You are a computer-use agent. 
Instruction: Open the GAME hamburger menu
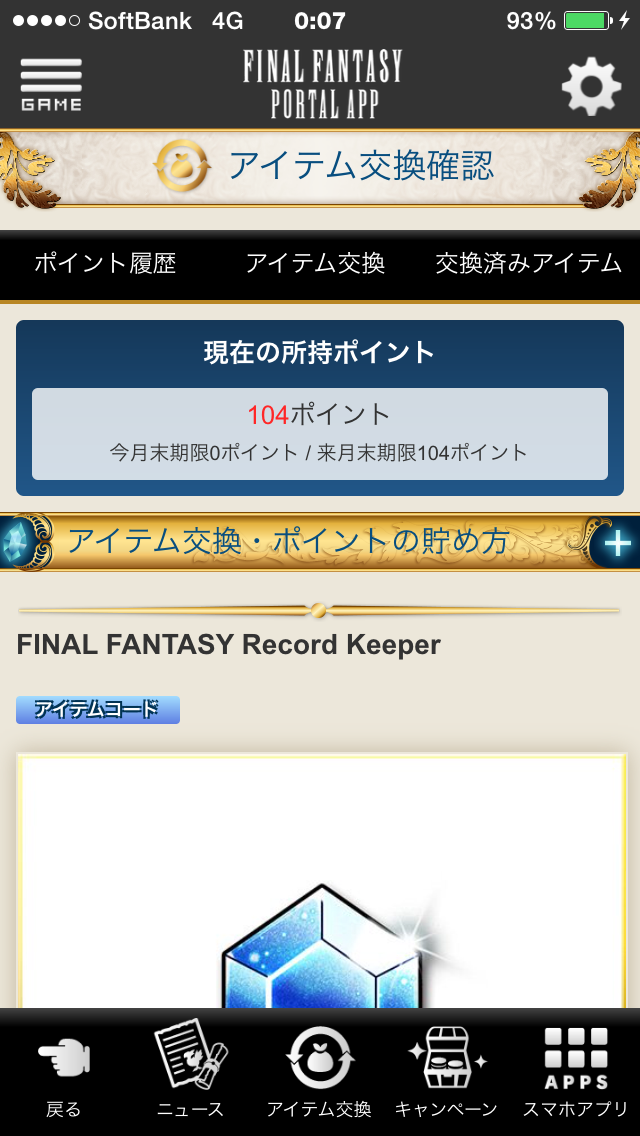(x=51, y=84)
